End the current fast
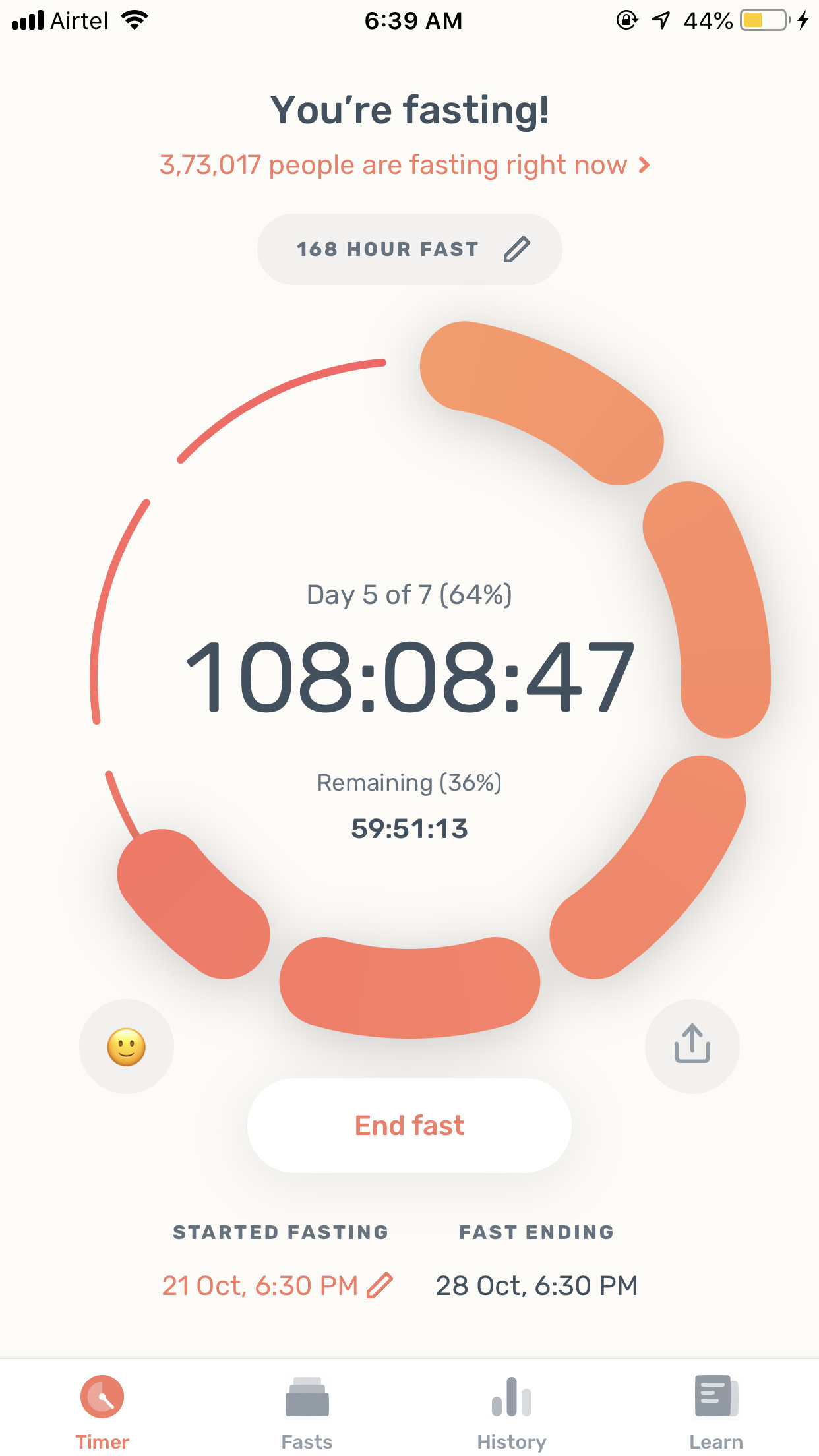 (409, 1126)
